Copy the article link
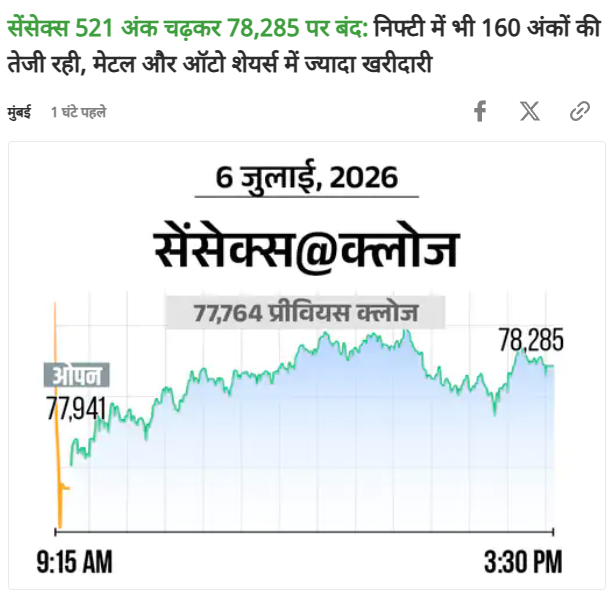The width and height of the screenshot is (608, 597). (580, 112)
